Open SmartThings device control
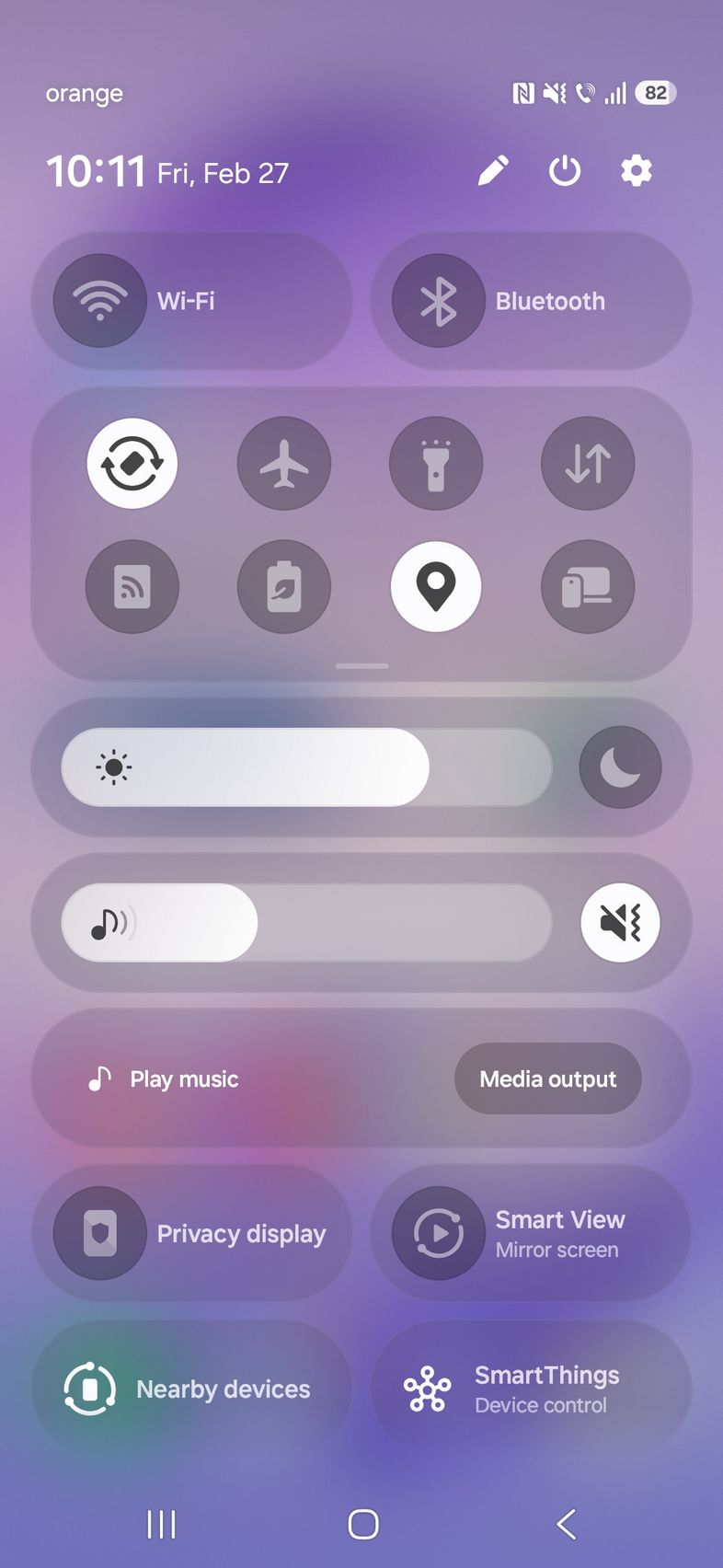 pyautogui.click(x=530, y=1389)
